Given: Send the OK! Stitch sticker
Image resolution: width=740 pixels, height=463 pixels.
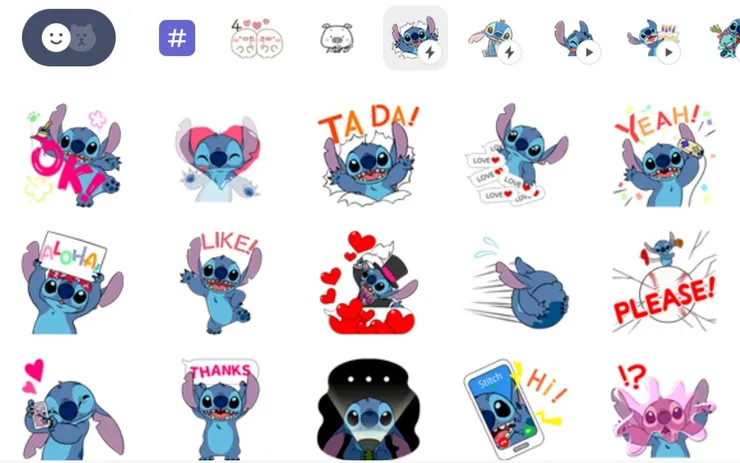Looking at the screenshot, I should pos(70,153).
